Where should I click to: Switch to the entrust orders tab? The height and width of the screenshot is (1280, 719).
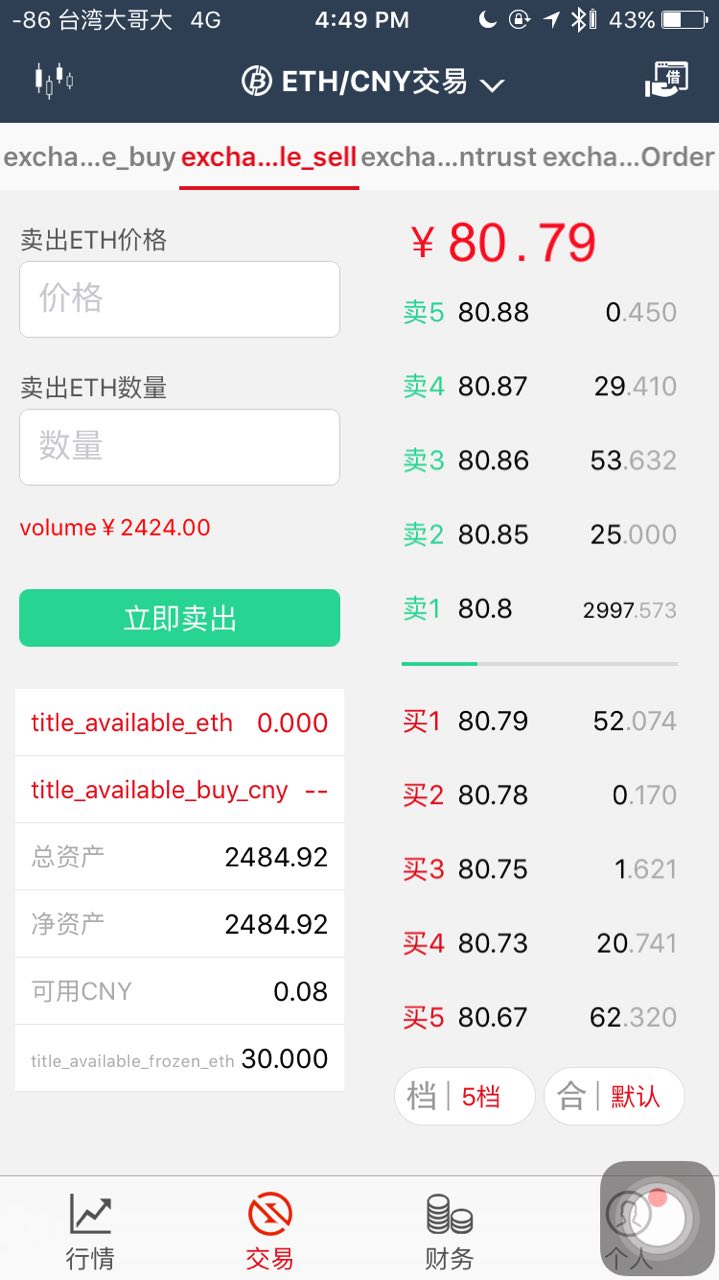pos(448,157)
